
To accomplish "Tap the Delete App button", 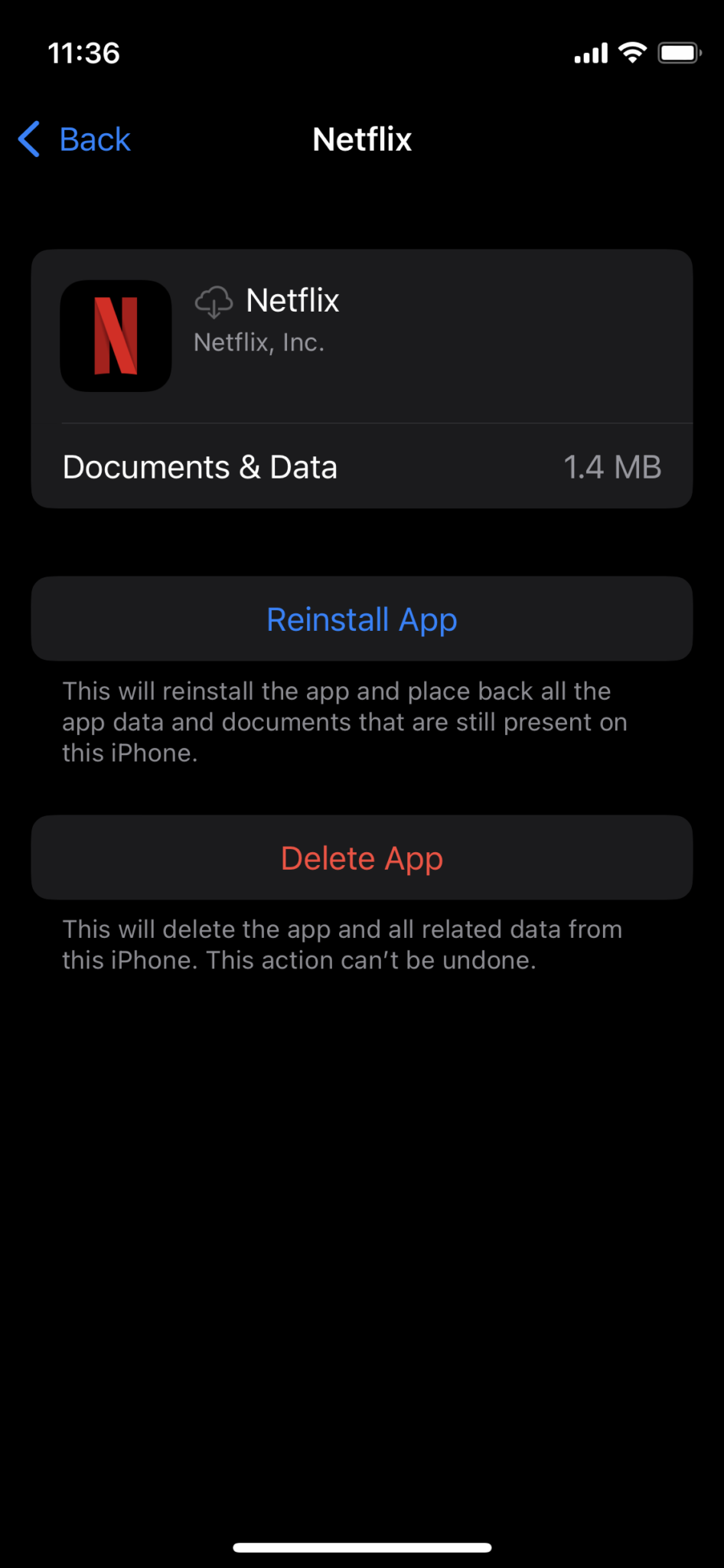I will point(361,857).
